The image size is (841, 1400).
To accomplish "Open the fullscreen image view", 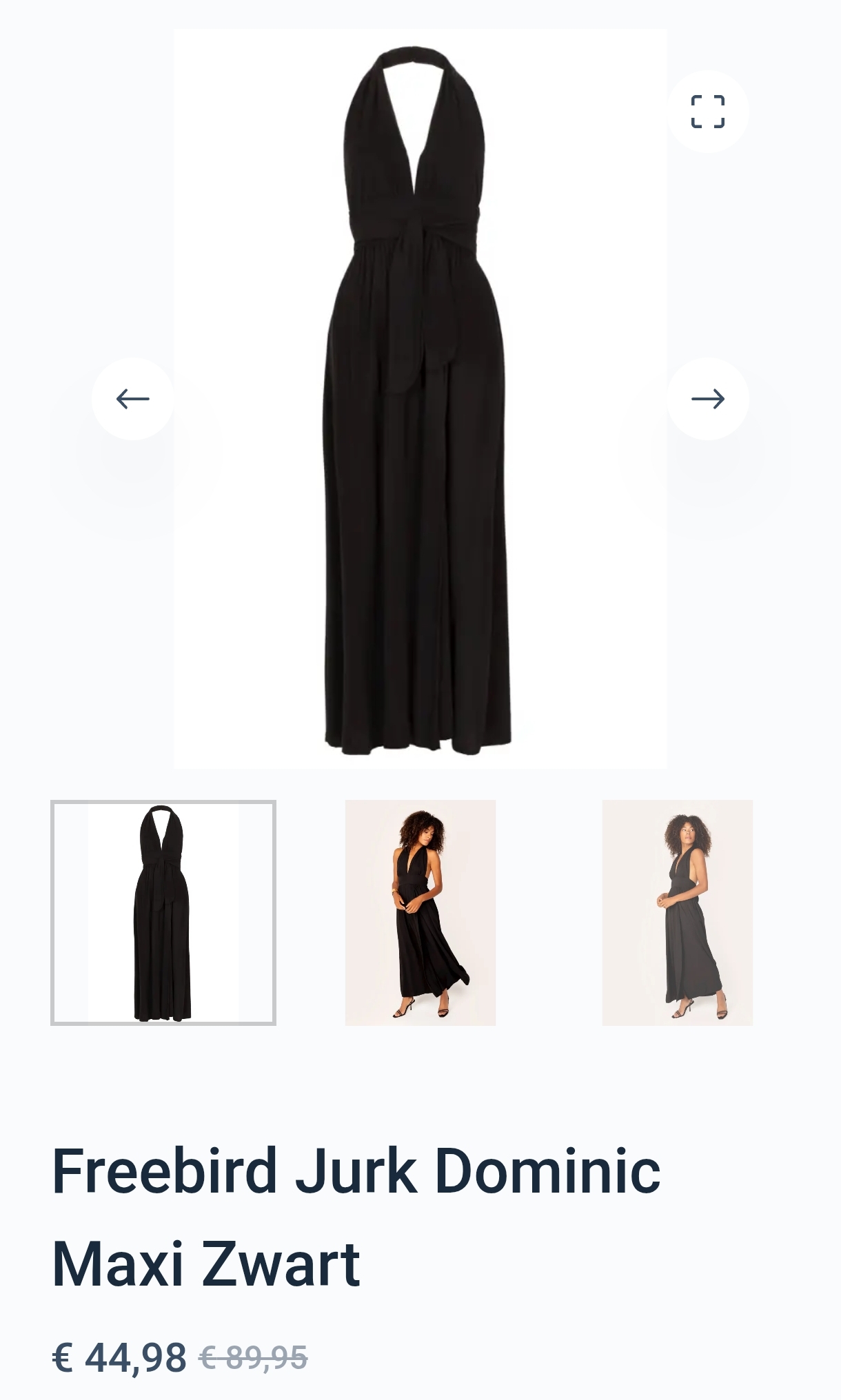I will pos(707,112).
